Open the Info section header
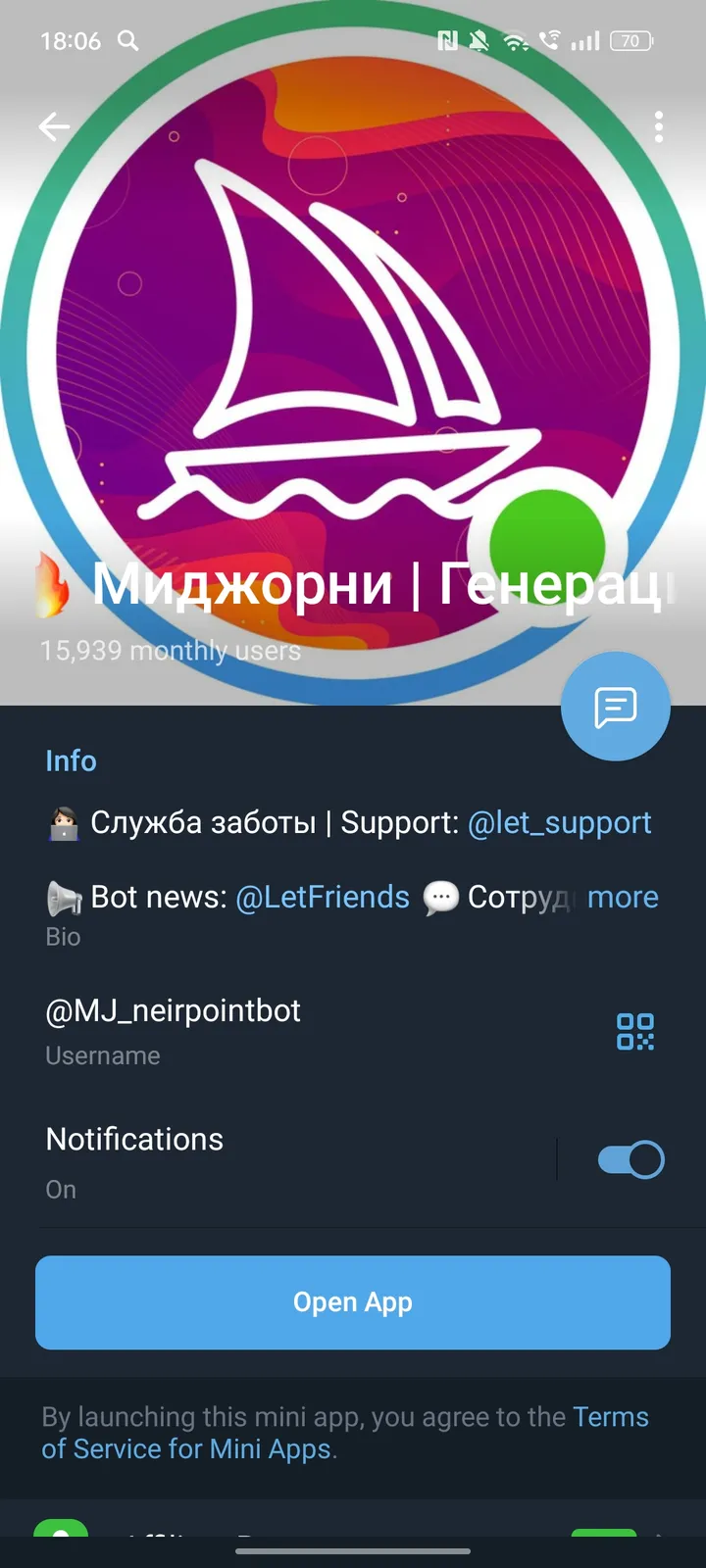 (x=71, y=760)
